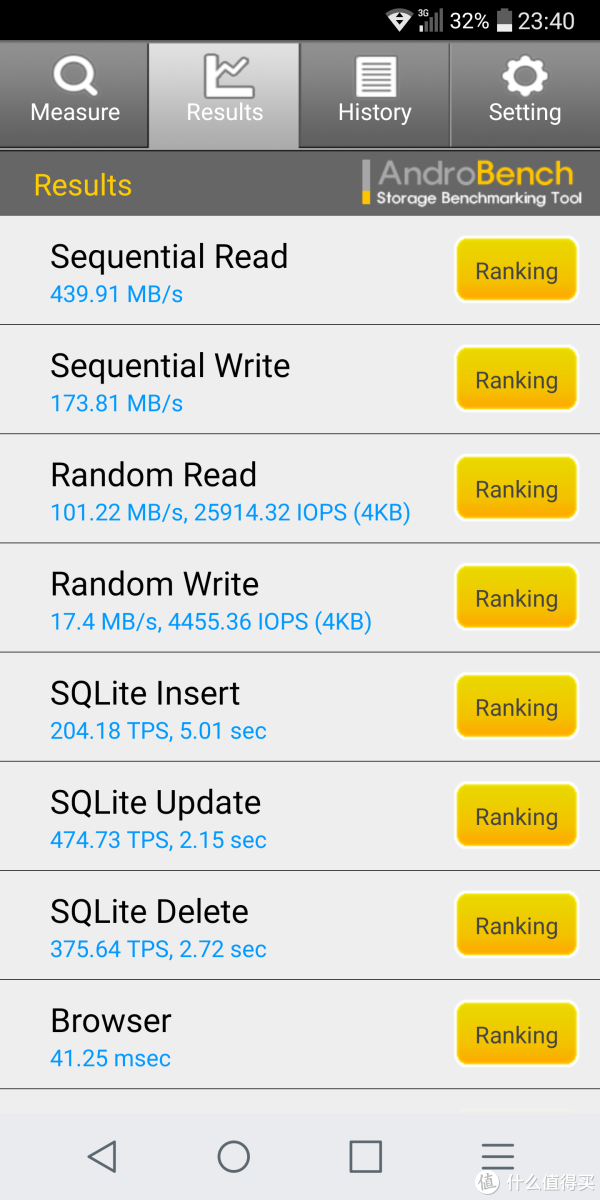
Task: Tap Ranking beside SQLite Insert
Action: pyautogui.click(x=516, y=706)
